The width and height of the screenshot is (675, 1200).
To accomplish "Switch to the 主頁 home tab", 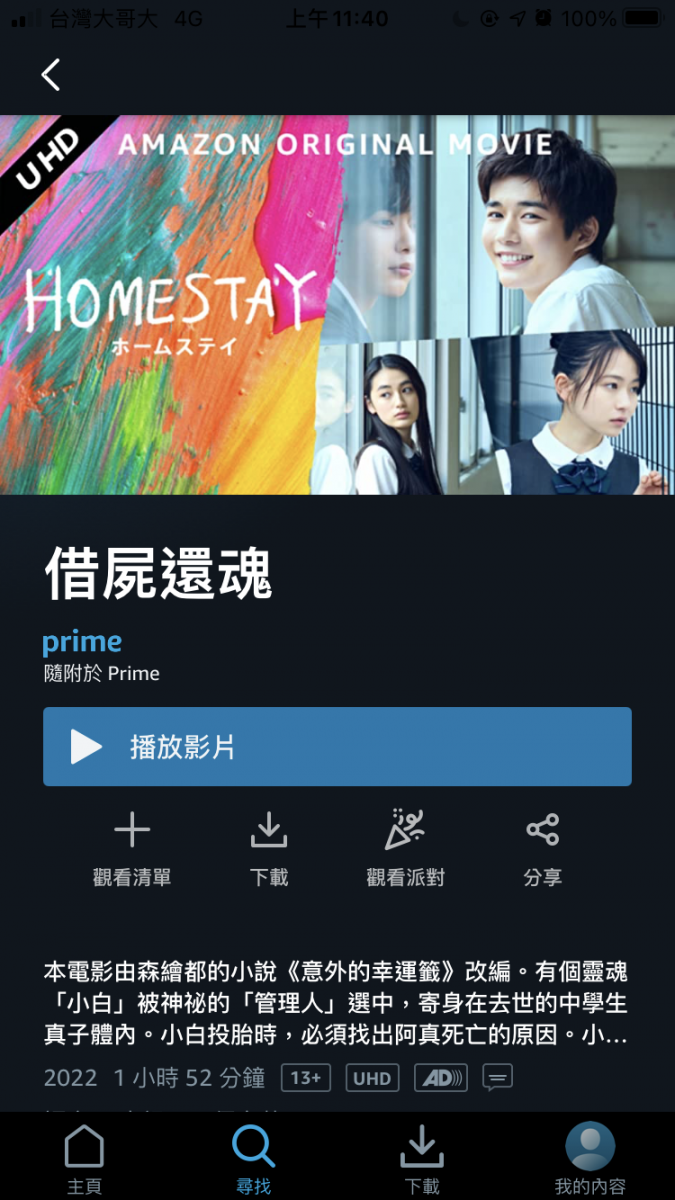I will [x=84, y=1158].
